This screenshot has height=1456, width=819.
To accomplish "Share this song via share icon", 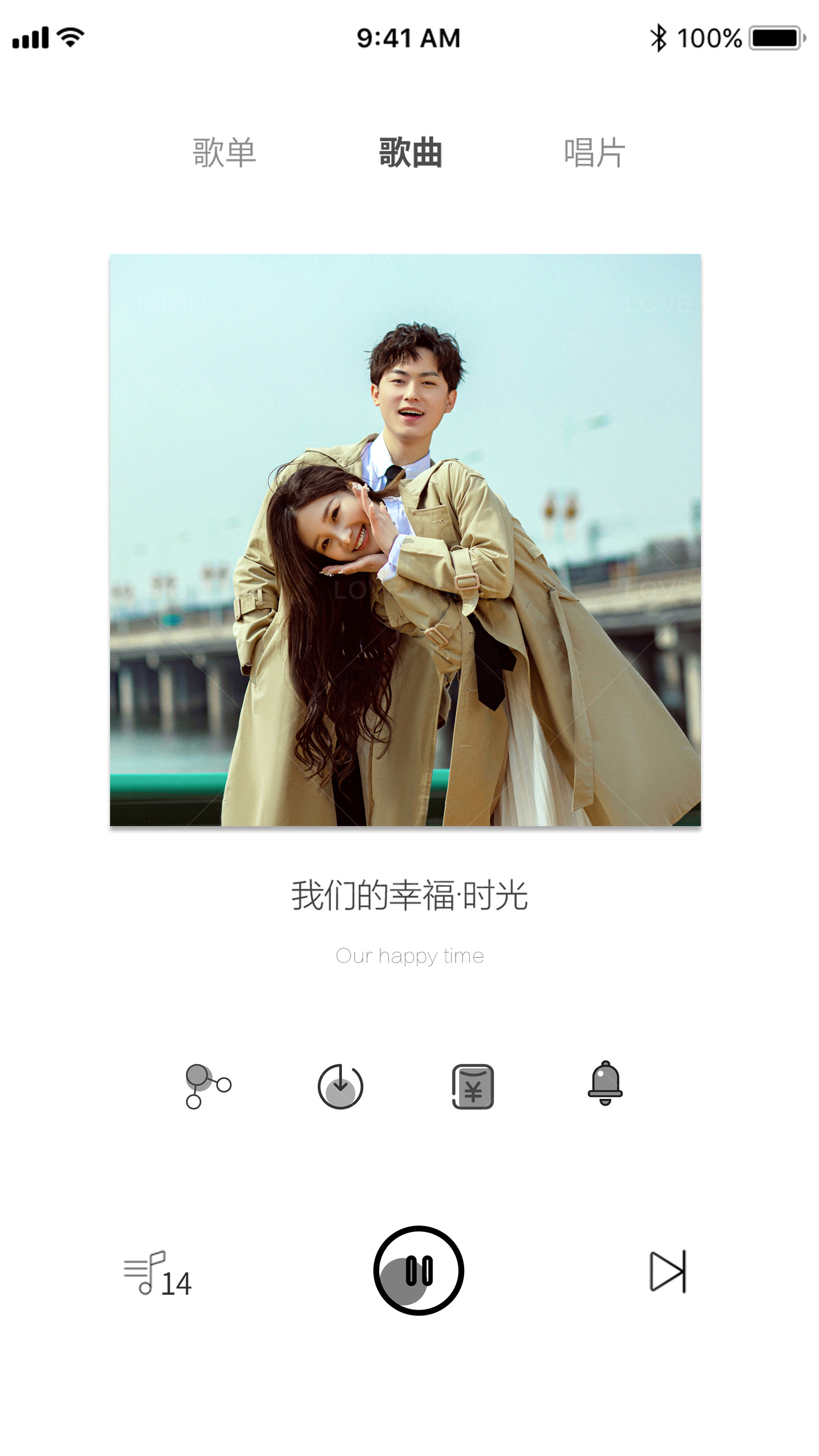I will click(x=208, y=1086).
